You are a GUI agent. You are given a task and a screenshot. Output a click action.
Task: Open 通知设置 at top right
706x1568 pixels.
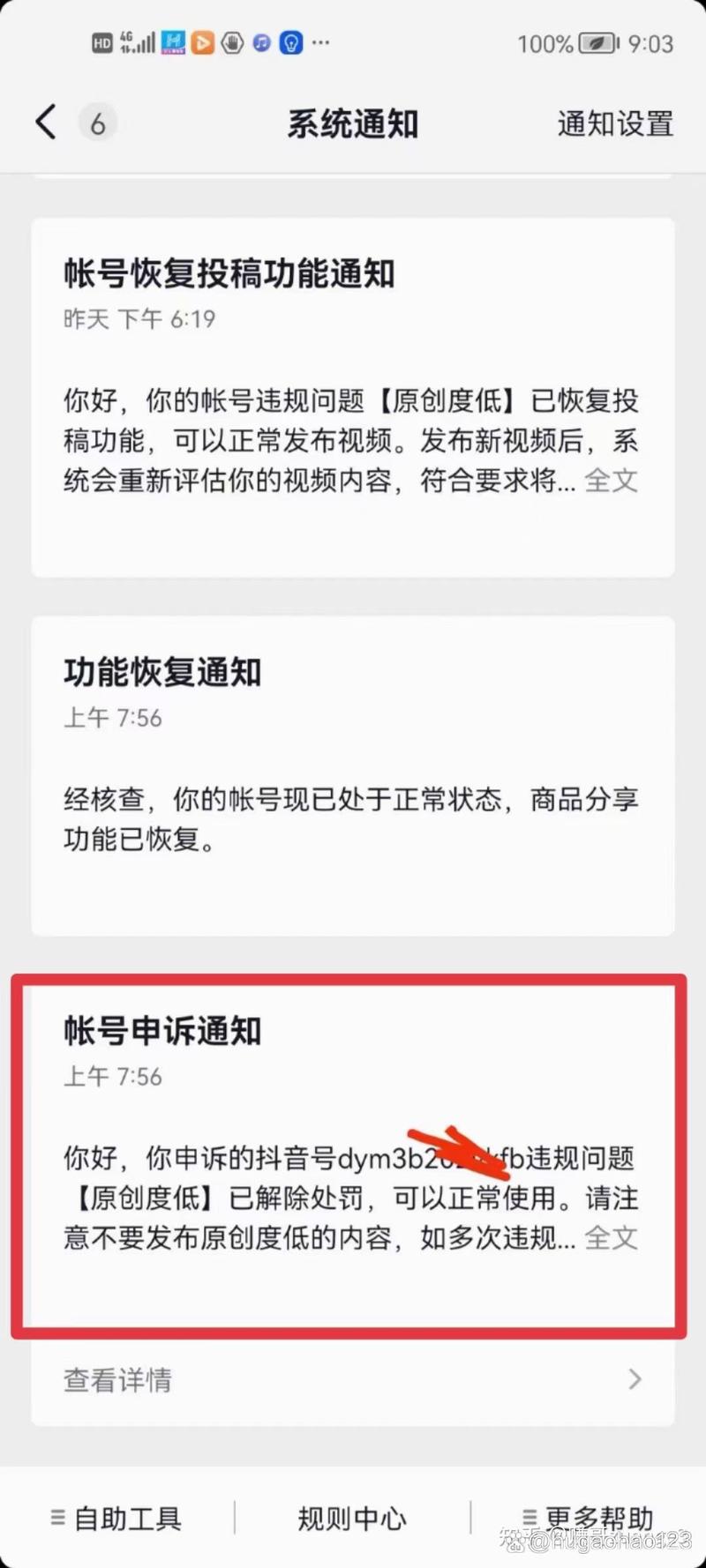click(614, 124)
